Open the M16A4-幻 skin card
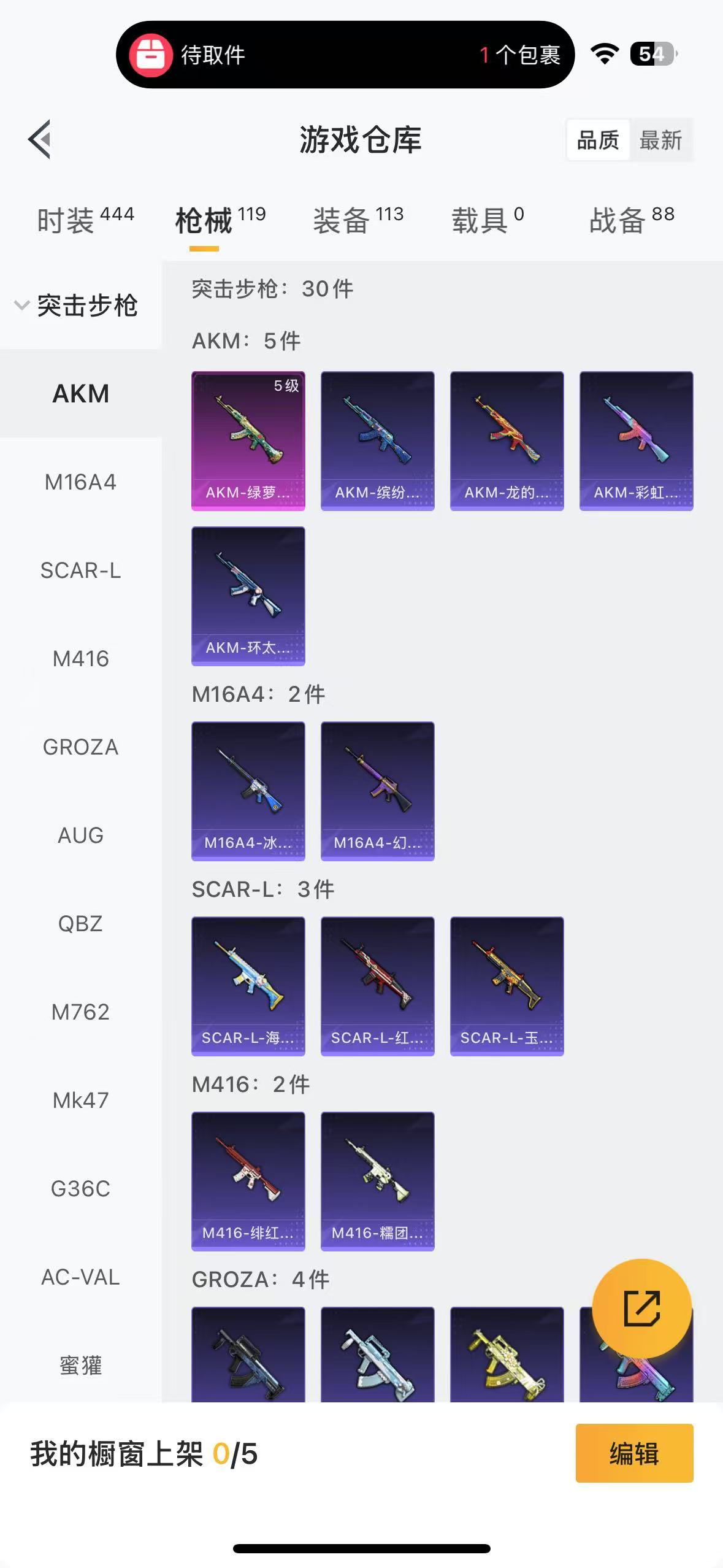The image size is (723, 1568). pyautogui.click(x=378, y=791)
